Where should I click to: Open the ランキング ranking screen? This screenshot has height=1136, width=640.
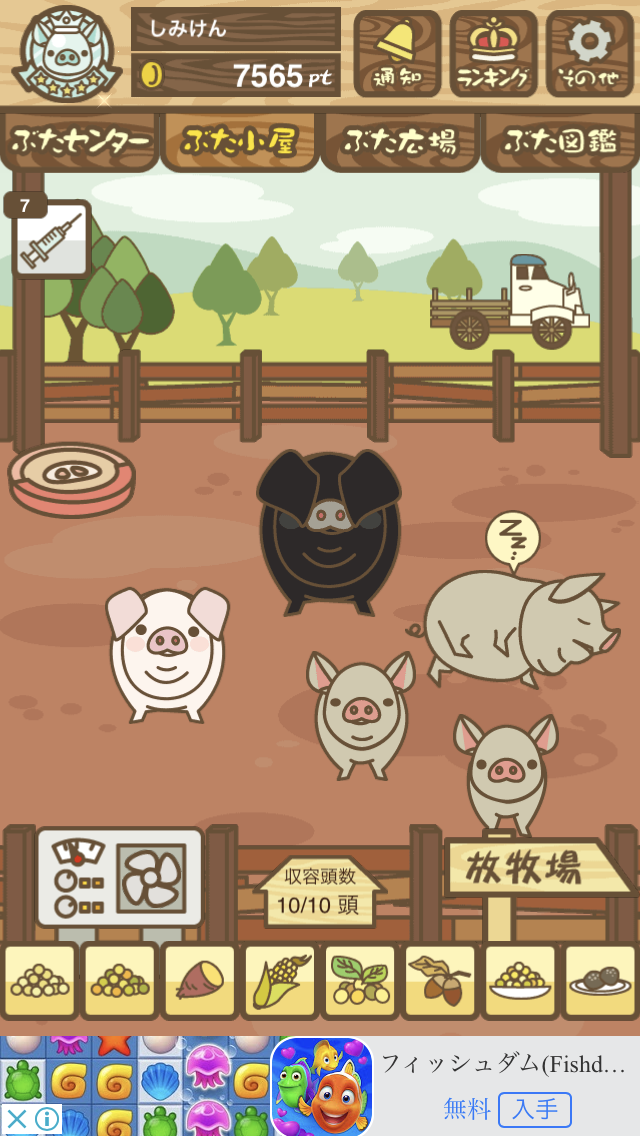493,53
